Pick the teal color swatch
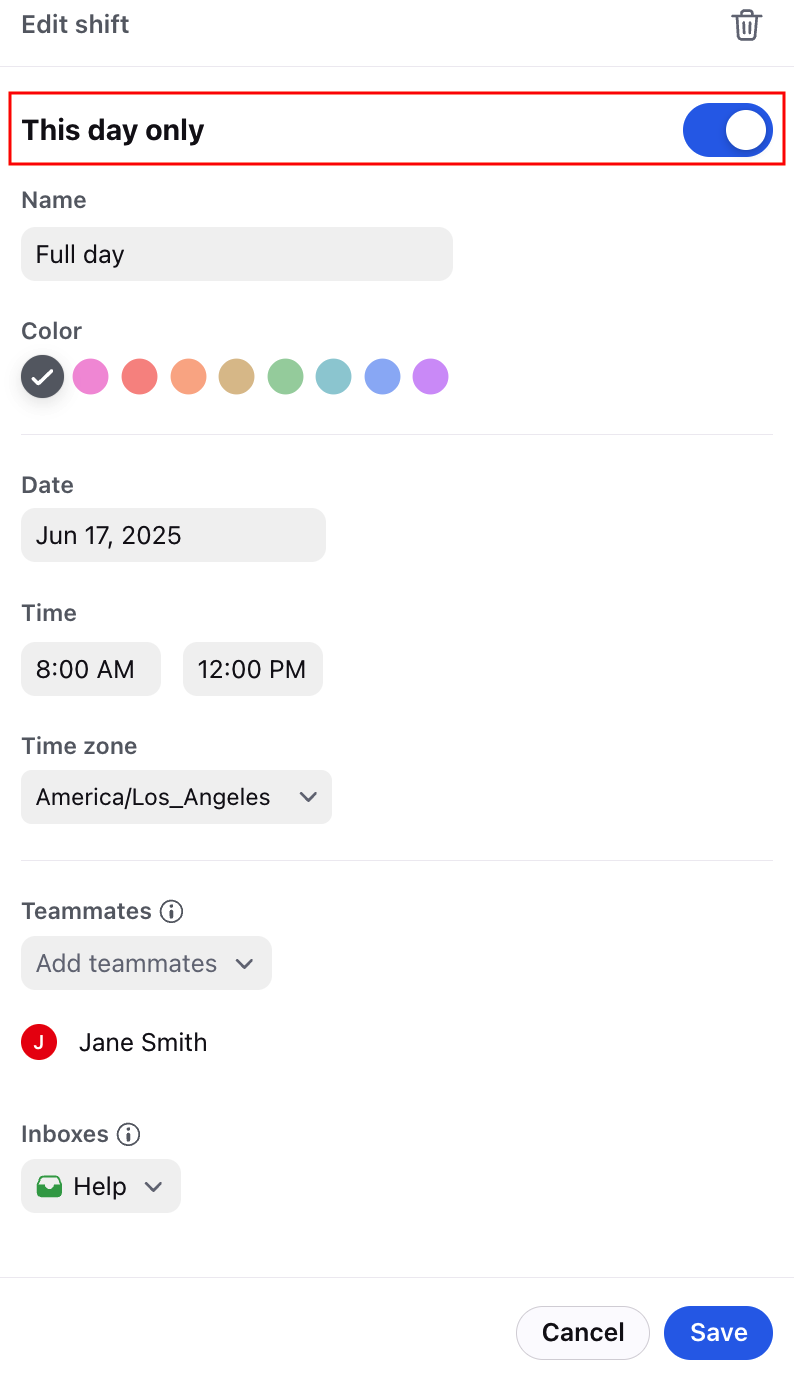 (334, 377)
